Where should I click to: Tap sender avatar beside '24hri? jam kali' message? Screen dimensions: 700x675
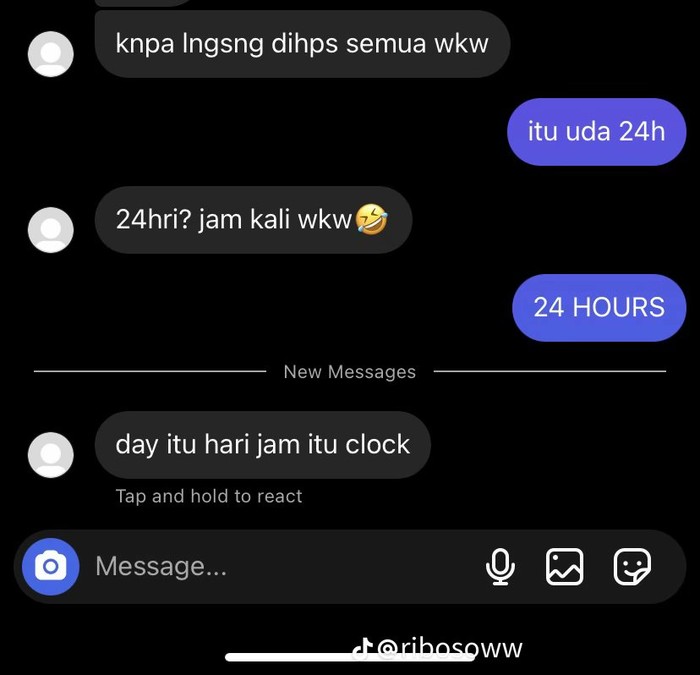(50, 230)
